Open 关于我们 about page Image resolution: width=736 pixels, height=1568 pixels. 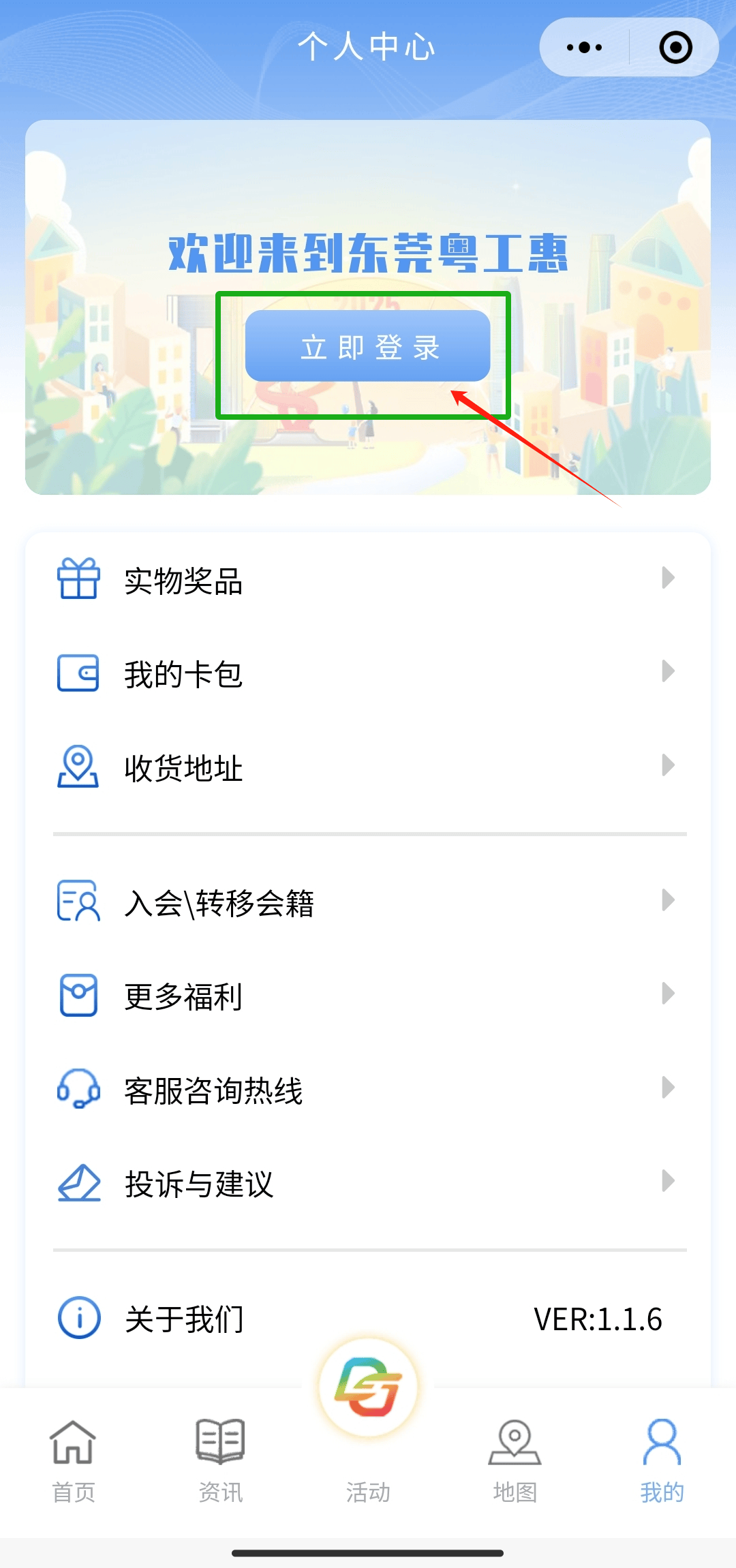pos(368,1318)
